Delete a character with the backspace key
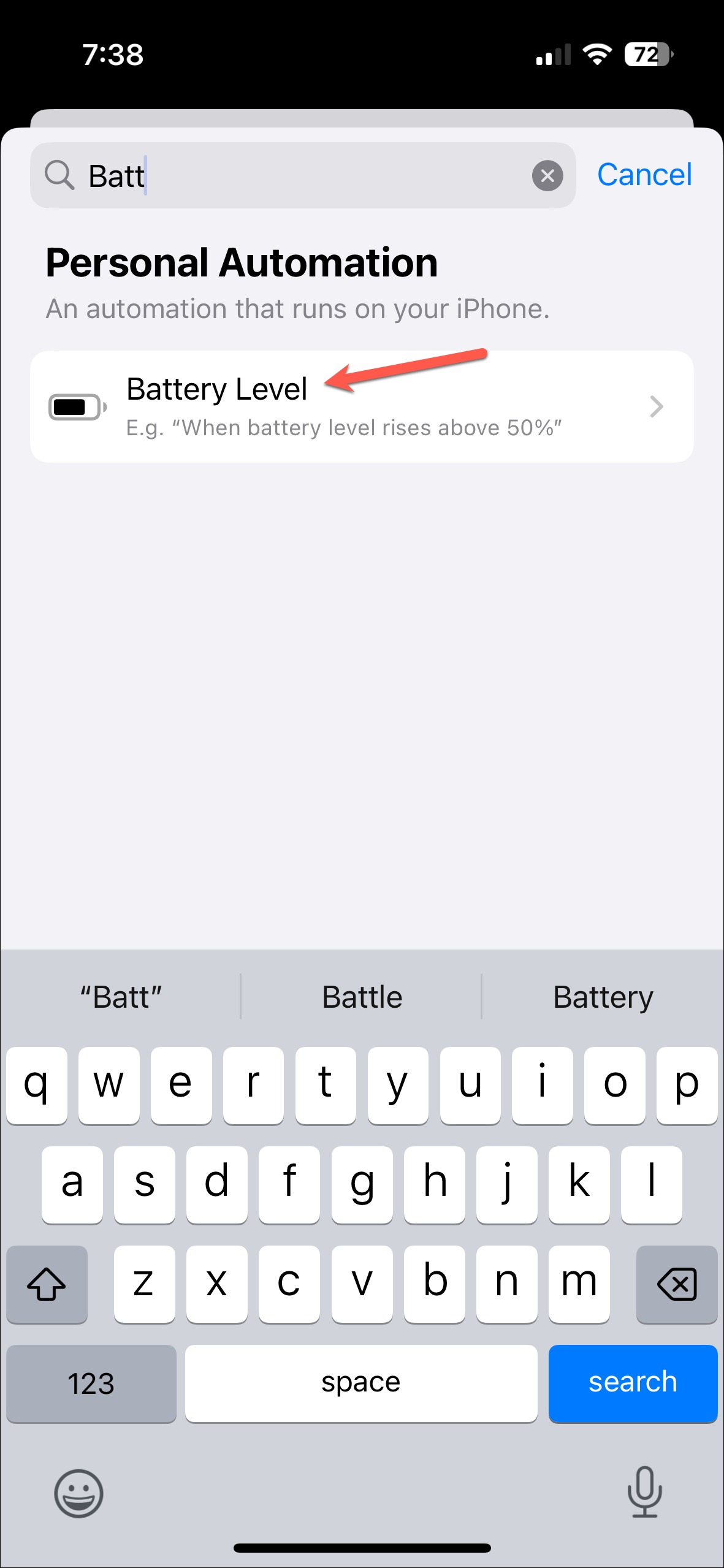Screen dimensions: 724x1568 (x=677, y=1284)
